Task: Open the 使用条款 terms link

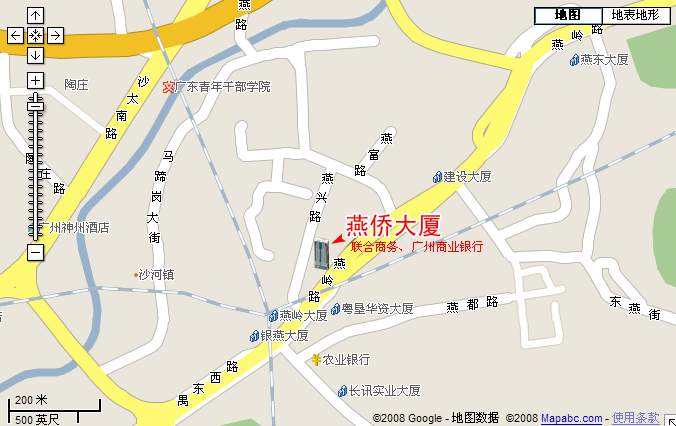Action: (x=636, y=418)
